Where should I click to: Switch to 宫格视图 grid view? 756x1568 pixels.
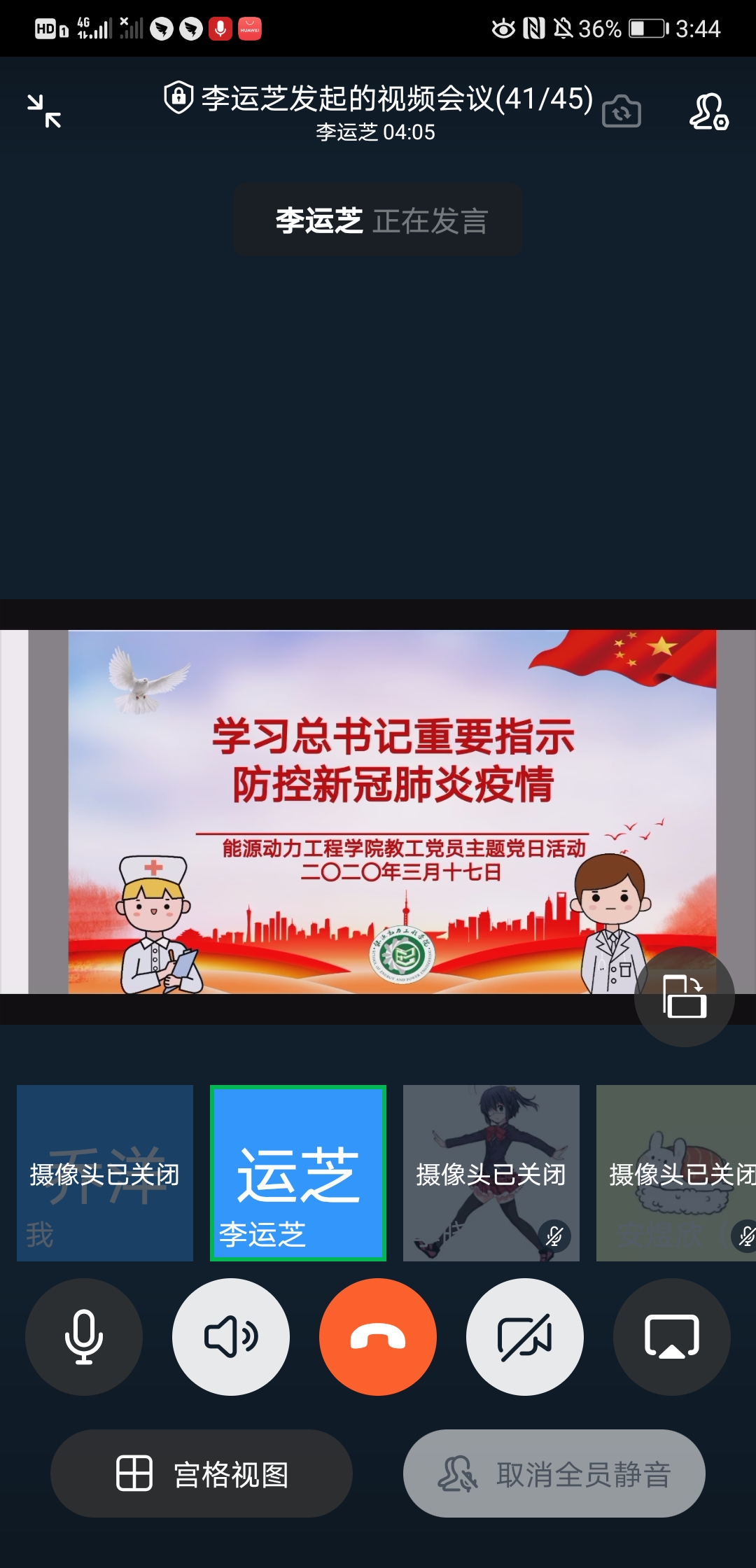(x=202, y=1473)
